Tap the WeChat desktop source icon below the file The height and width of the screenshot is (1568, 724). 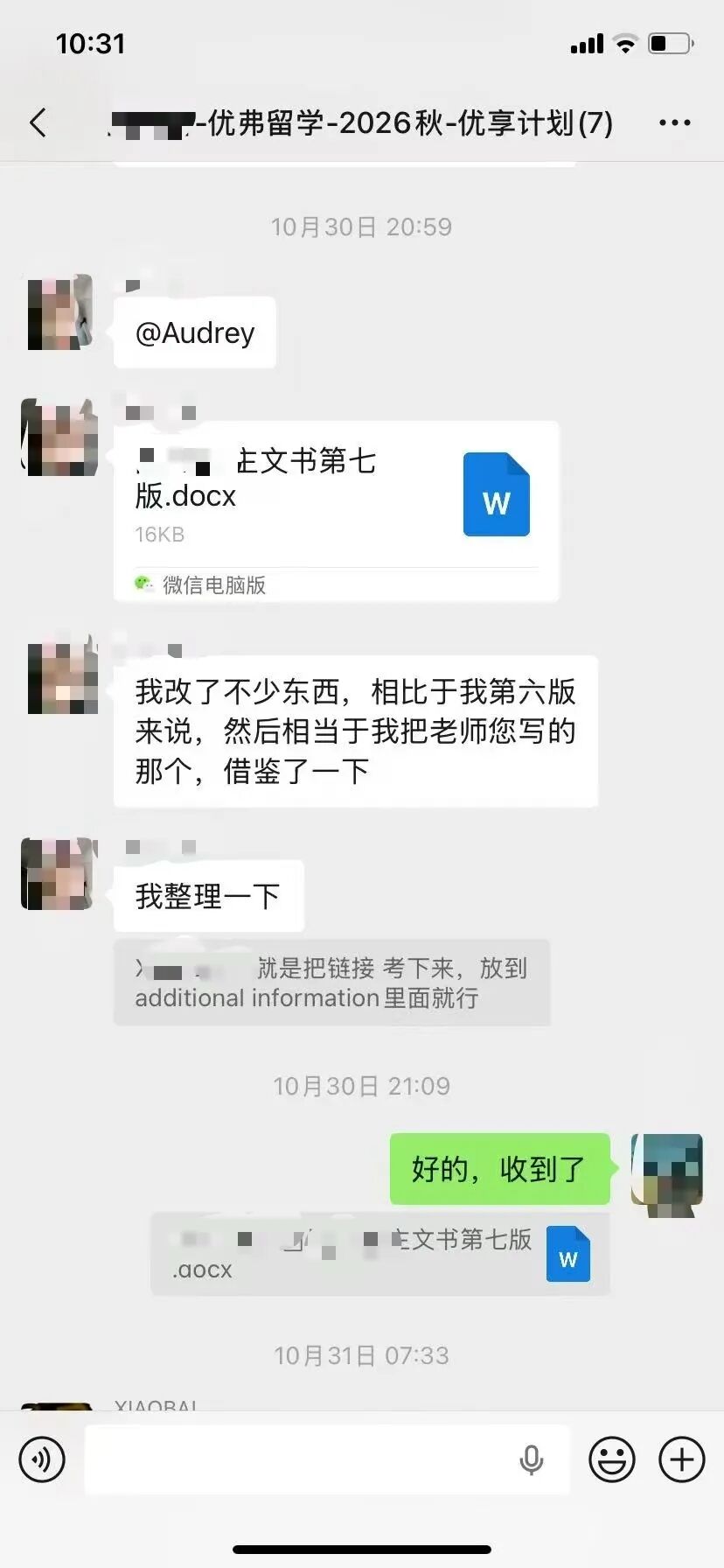[x=143, y=584]
